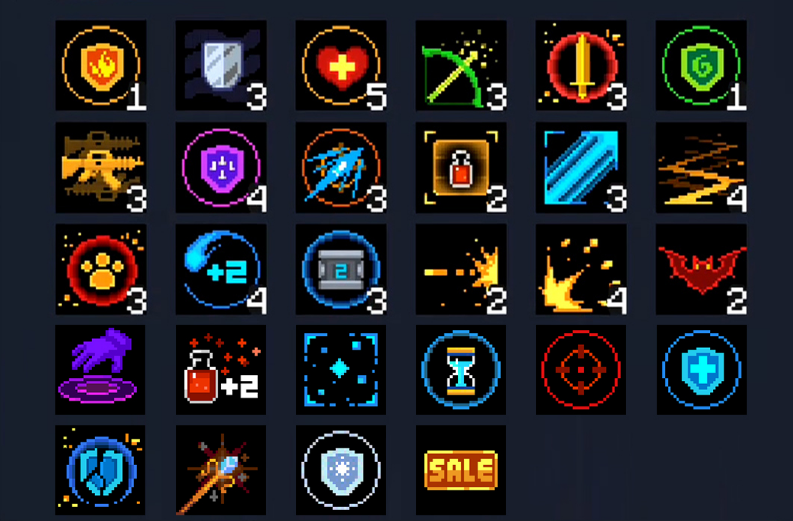Select the red crosshair buff
This screenshot has width=793, height=521.
581,369
